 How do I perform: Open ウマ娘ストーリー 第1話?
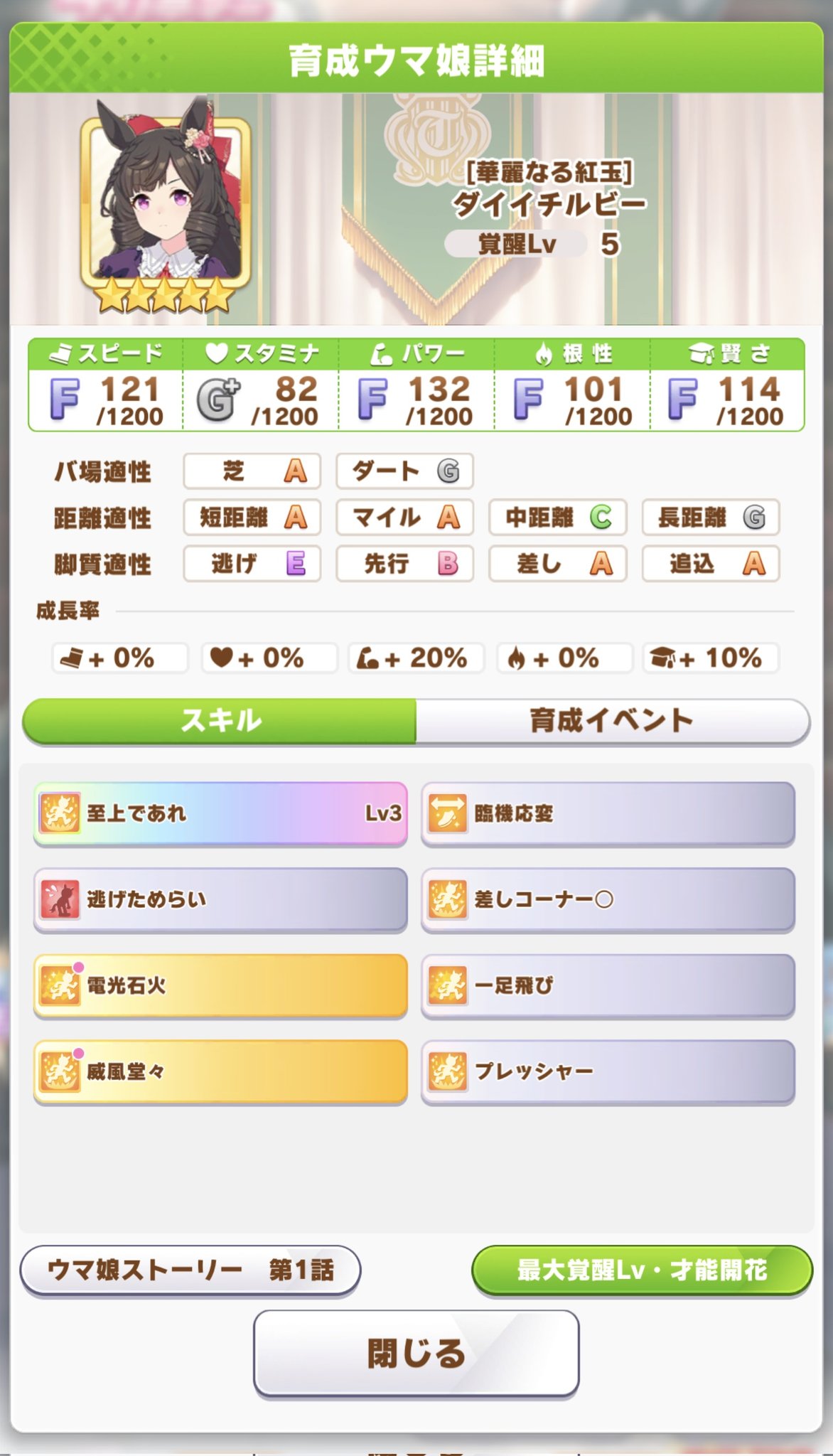coord(190,1270)
